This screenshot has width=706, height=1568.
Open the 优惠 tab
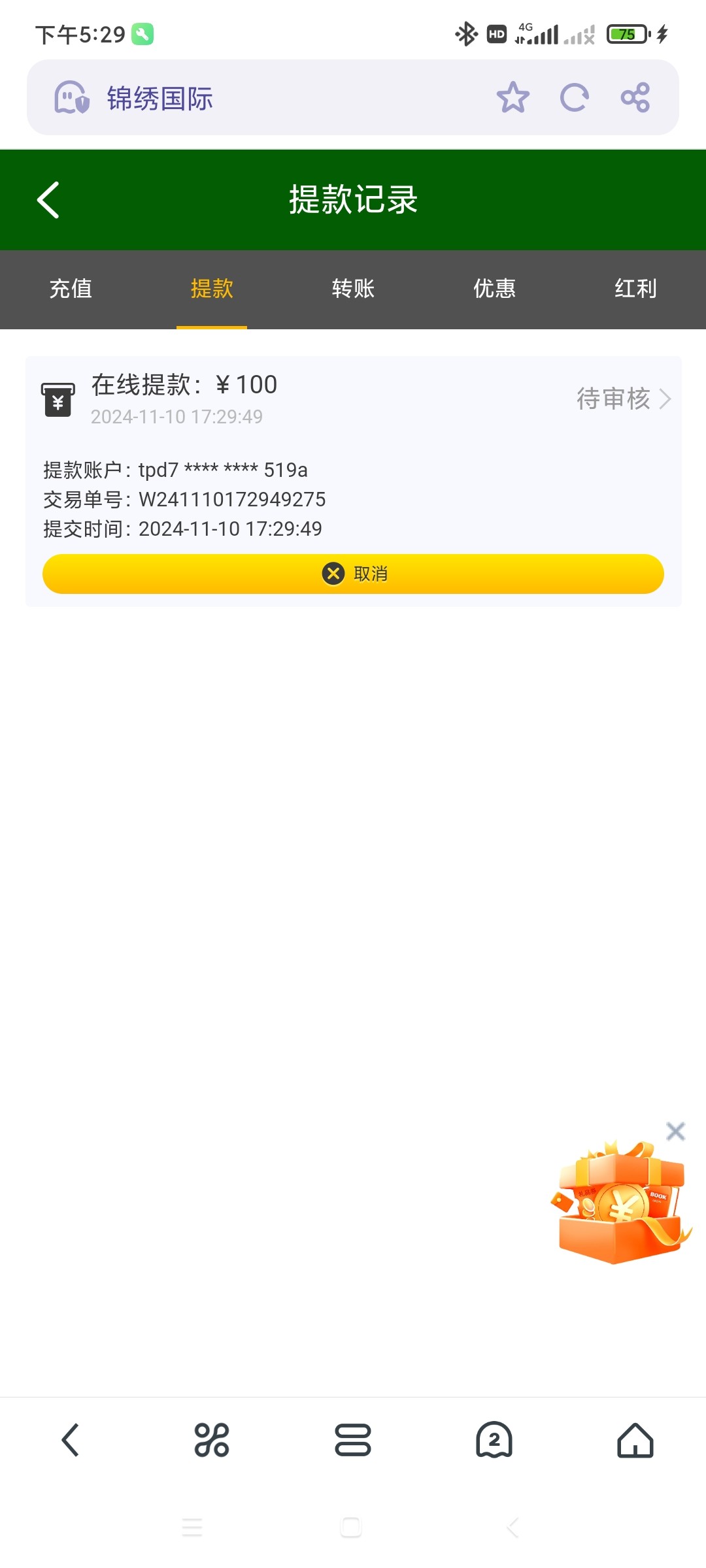pos(494,289)
